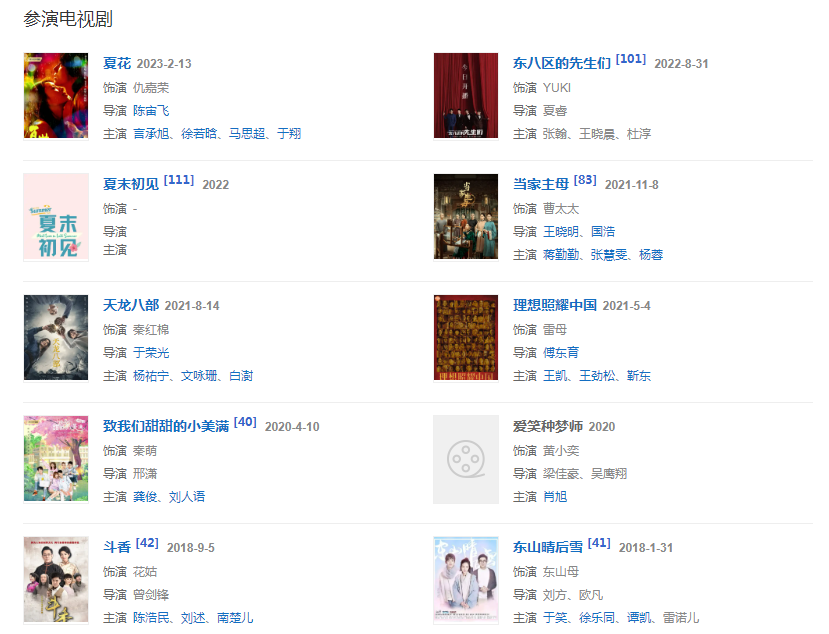This screenshot has height=634, width=829.
Task: Open the 致我们甜甜的小美满 title link
Action: [166, 426]
